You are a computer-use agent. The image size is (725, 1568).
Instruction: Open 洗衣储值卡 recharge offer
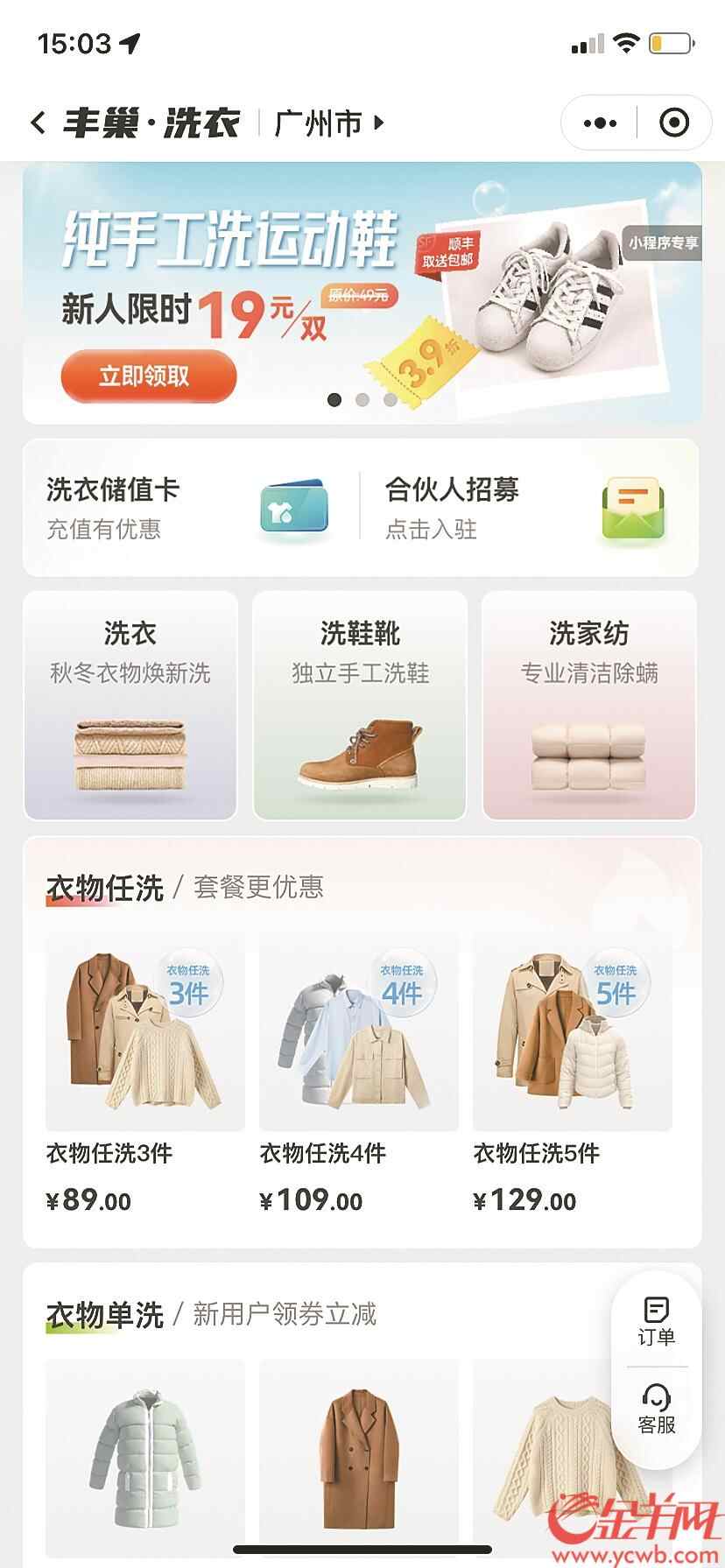pos(188,508)
